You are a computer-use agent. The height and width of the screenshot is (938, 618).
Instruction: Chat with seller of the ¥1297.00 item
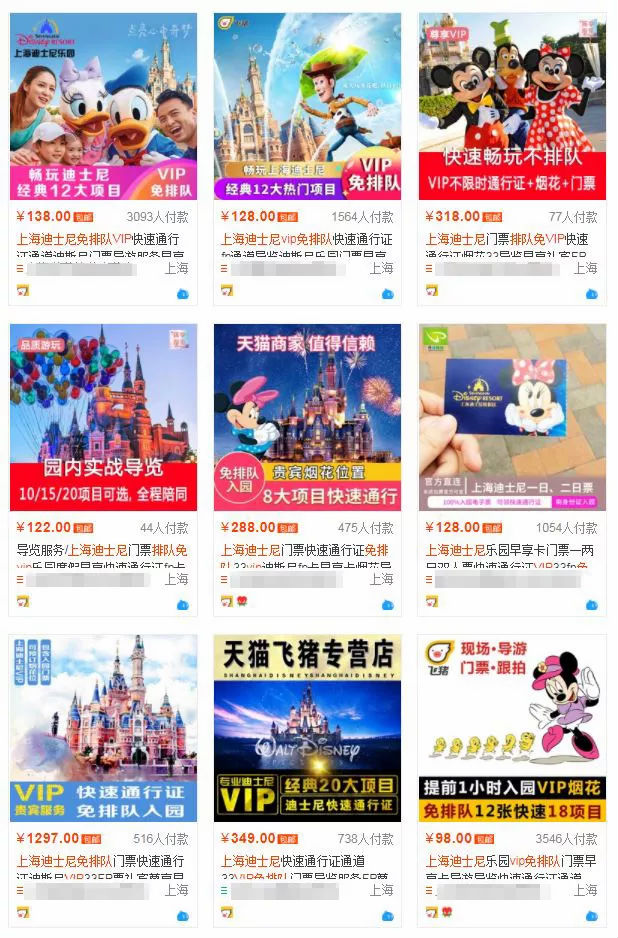[x=182, y=915]
